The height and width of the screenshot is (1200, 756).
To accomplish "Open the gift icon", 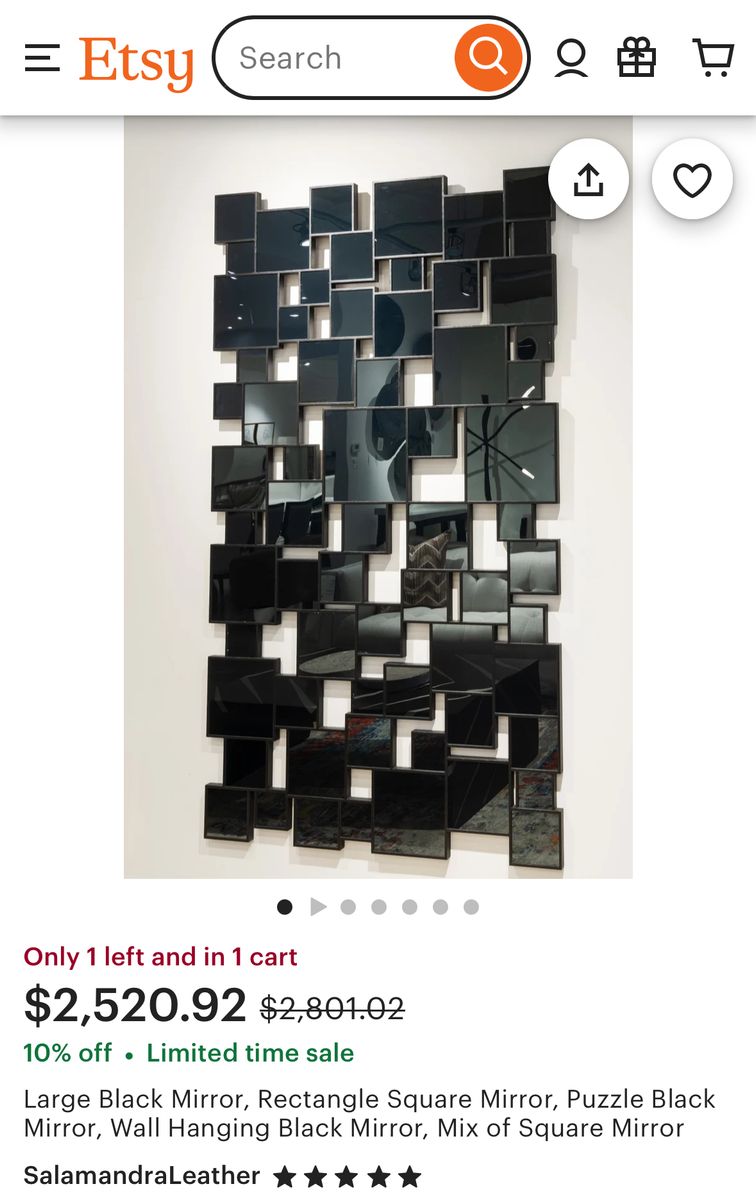I will 636,58.
